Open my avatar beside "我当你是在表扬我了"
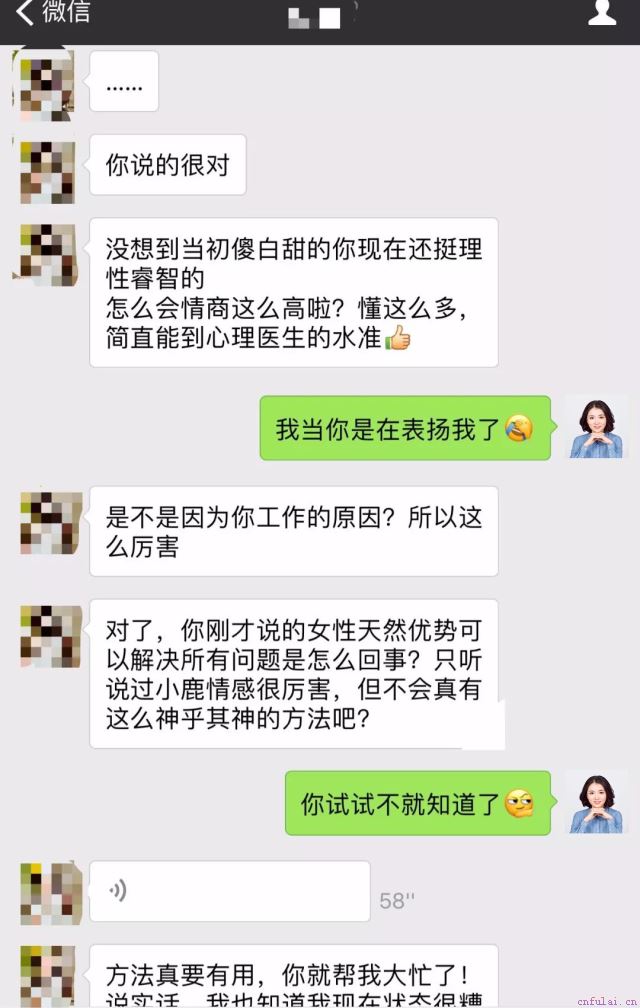This screenshot has height=1008, width=640. (x=596, y=427)
